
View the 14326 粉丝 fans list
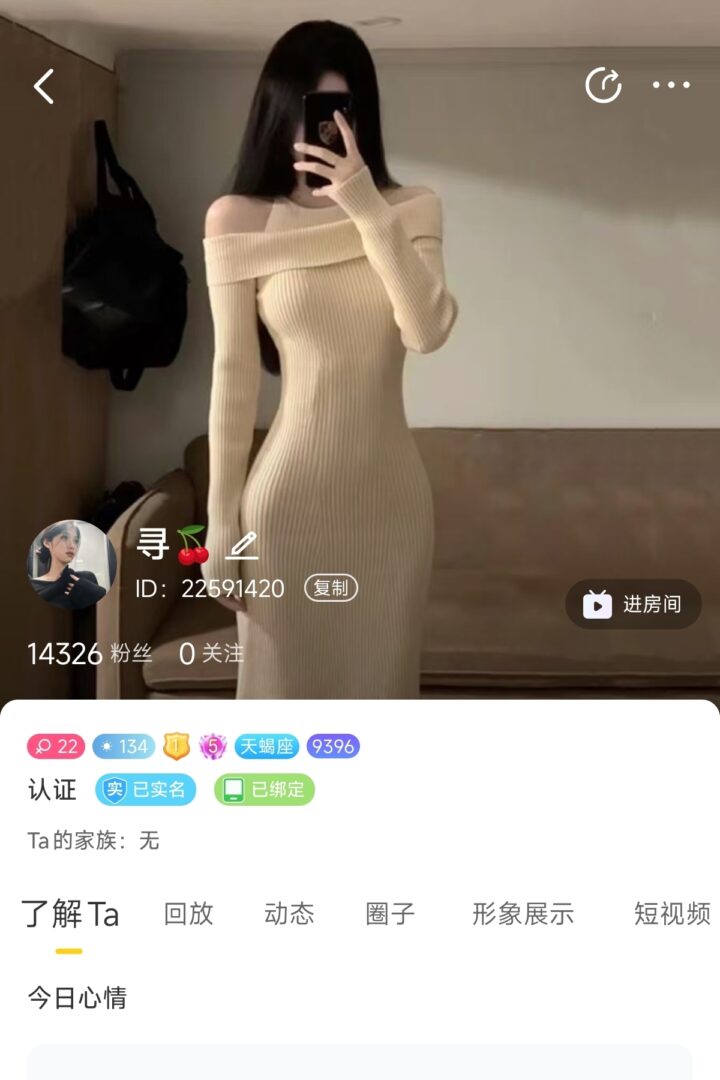89,654
